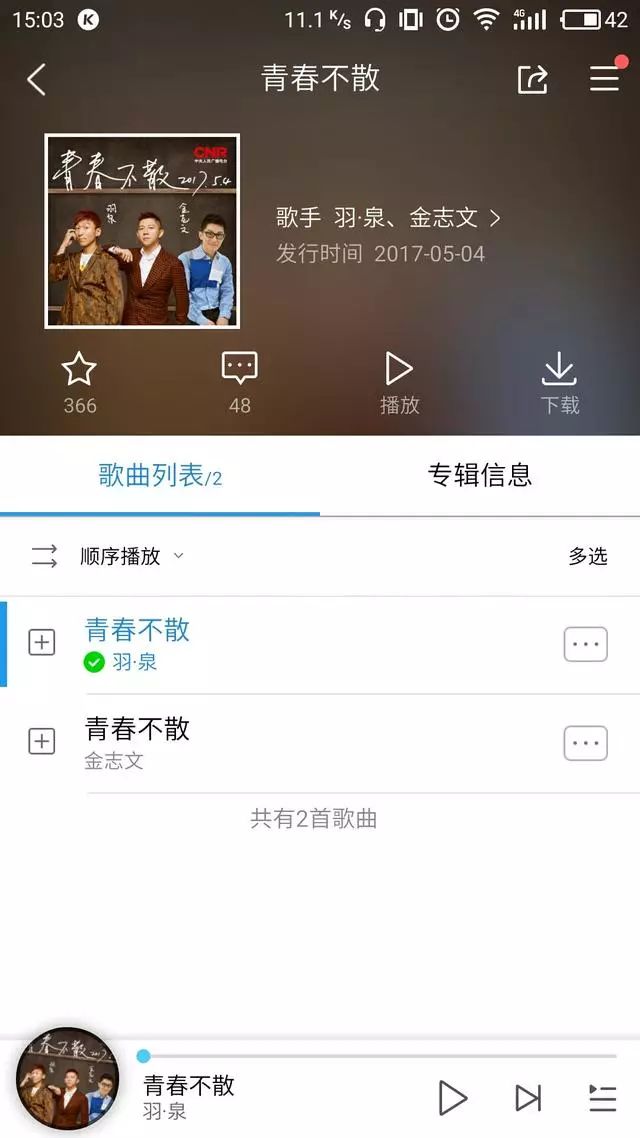Play 青春不散 by 金志文
Image resolution: width=640 pixels, height=1138 pixels.
click(319, 742)
